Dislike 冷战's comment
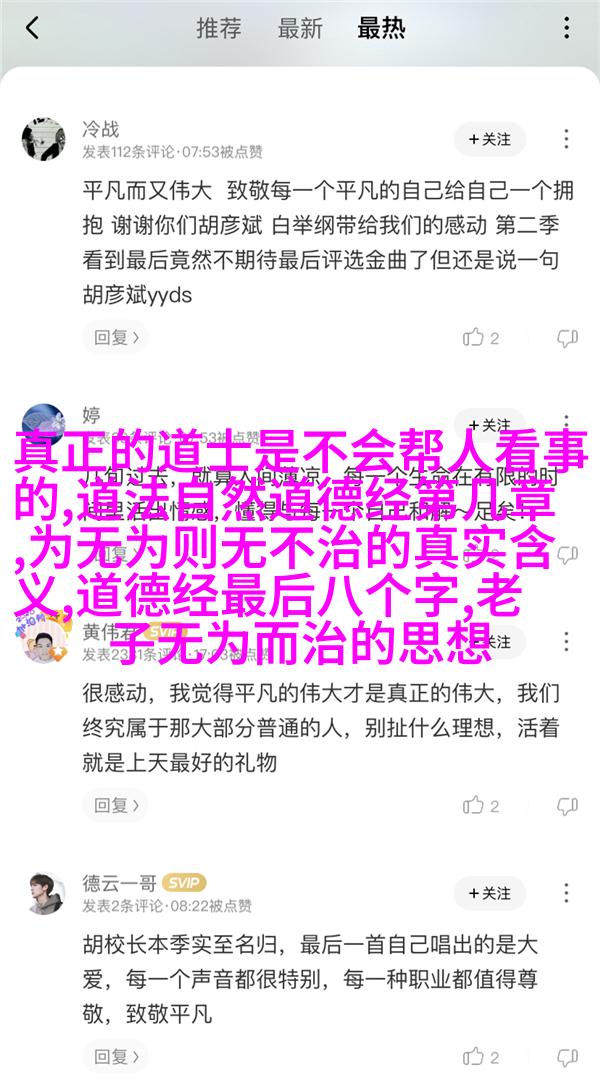Viewport: 600px width, 1083px height. tap(567, 338)
